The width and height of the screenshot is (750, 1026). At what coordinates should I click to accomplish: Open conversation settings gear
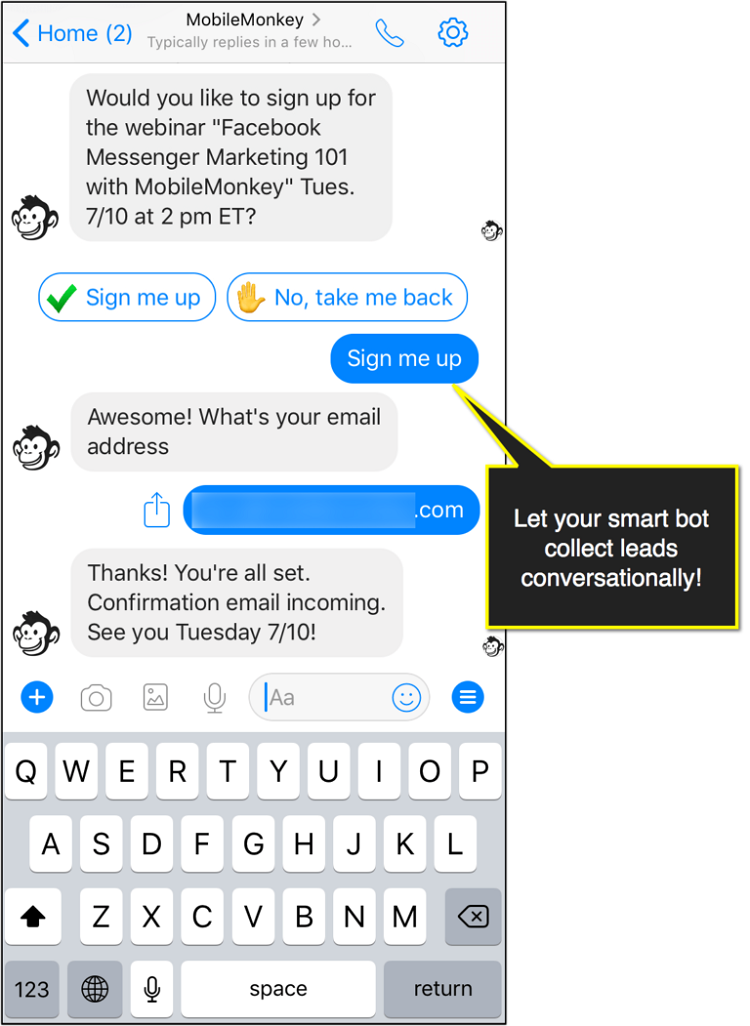(453, 33)
